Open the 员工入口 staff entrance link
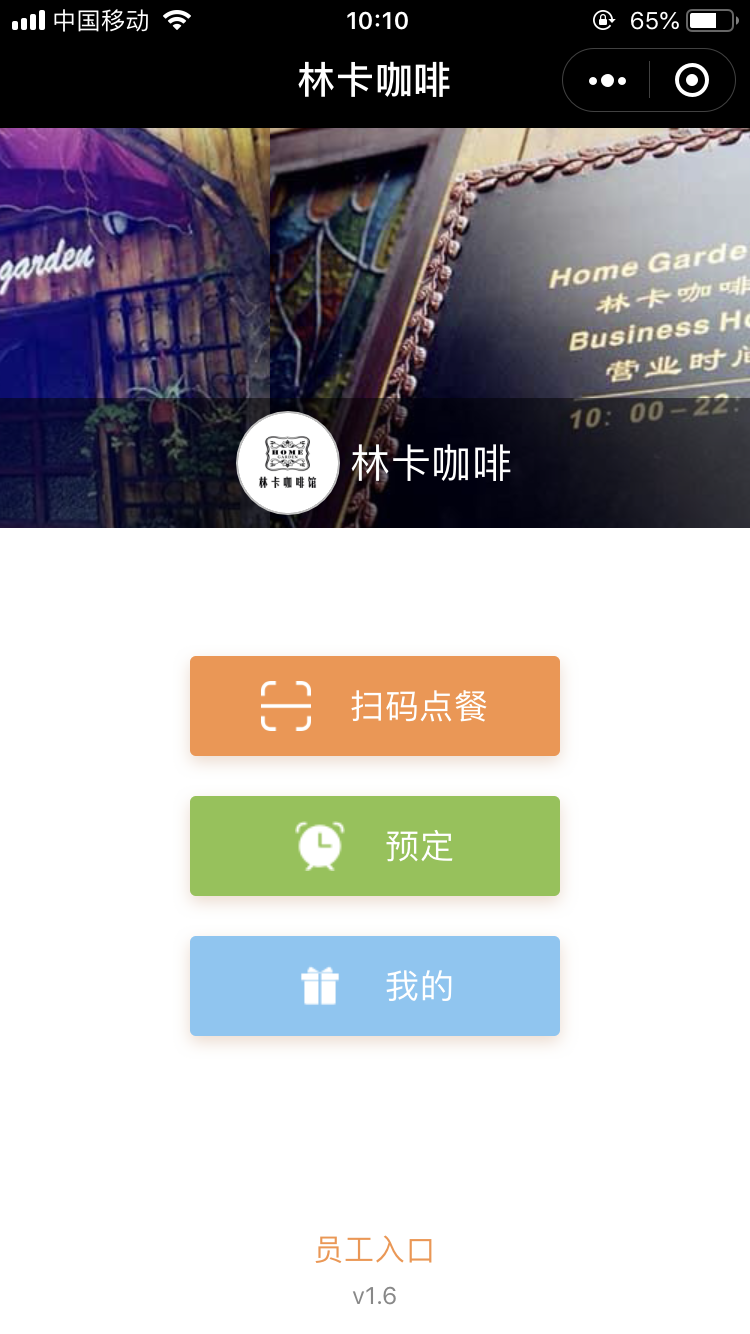 click(374, 1250)
